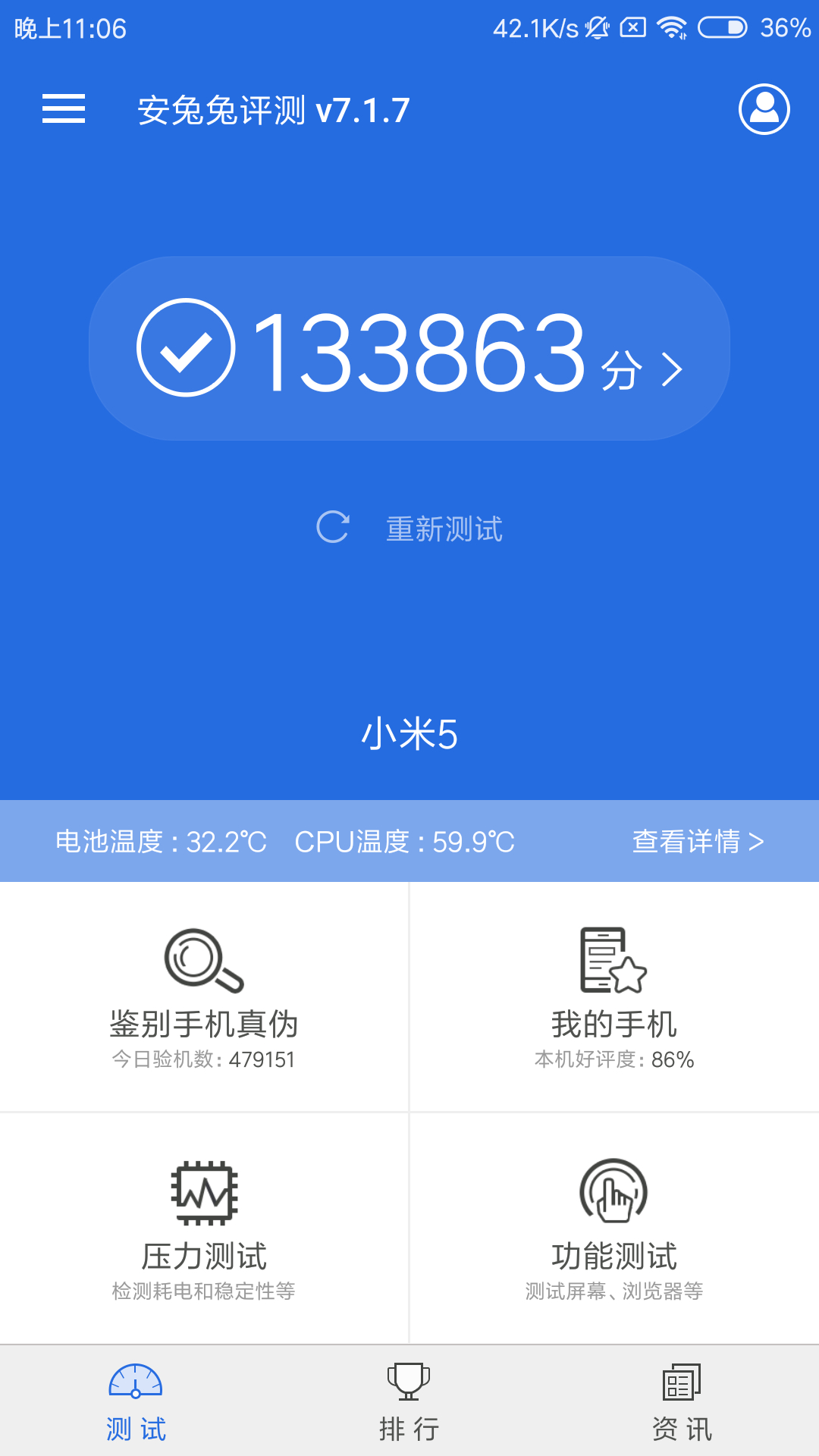Switch to the 资讯 news tab
Screen dimensions: 819x1456
point(682,1401)
